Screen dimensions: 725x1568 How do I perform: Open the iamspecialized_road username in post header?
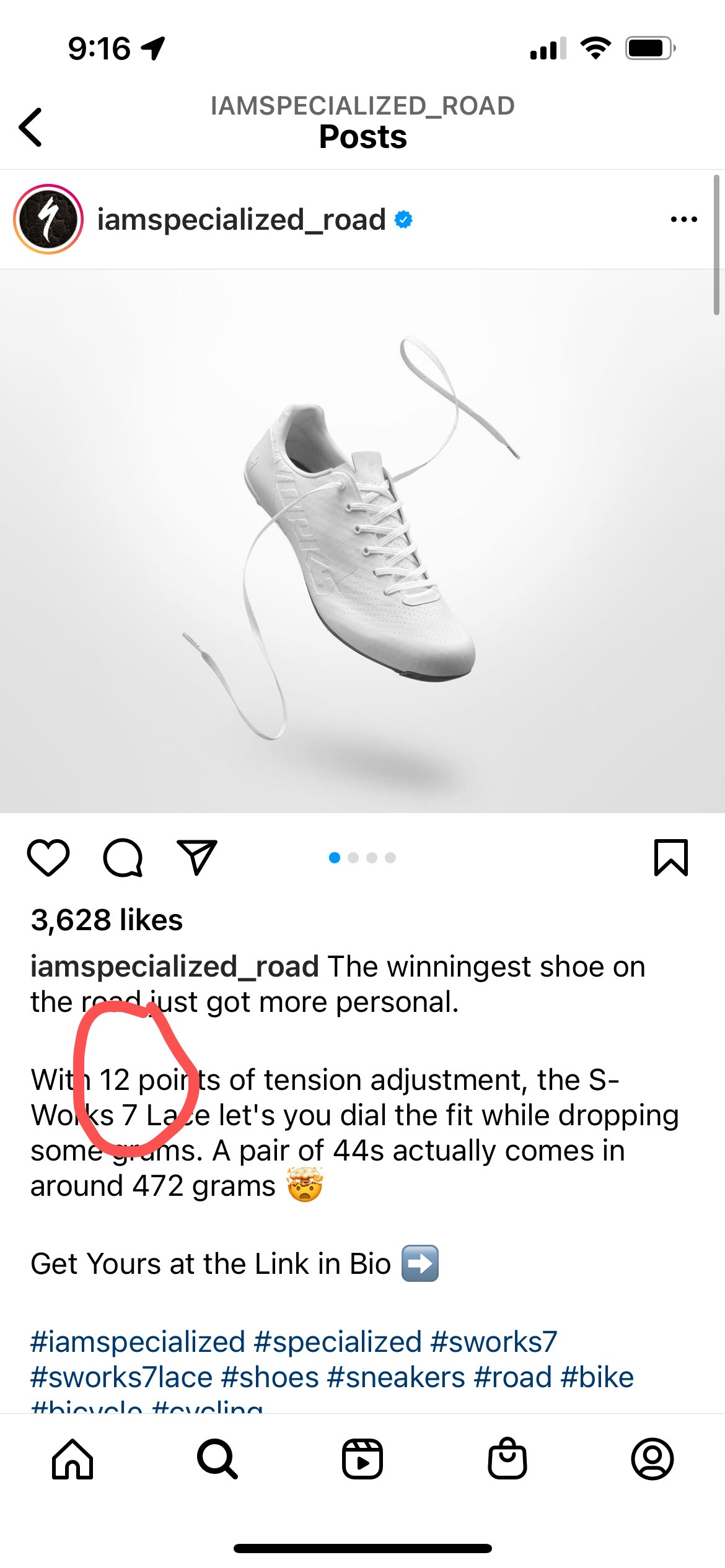[x=242, y=219]
